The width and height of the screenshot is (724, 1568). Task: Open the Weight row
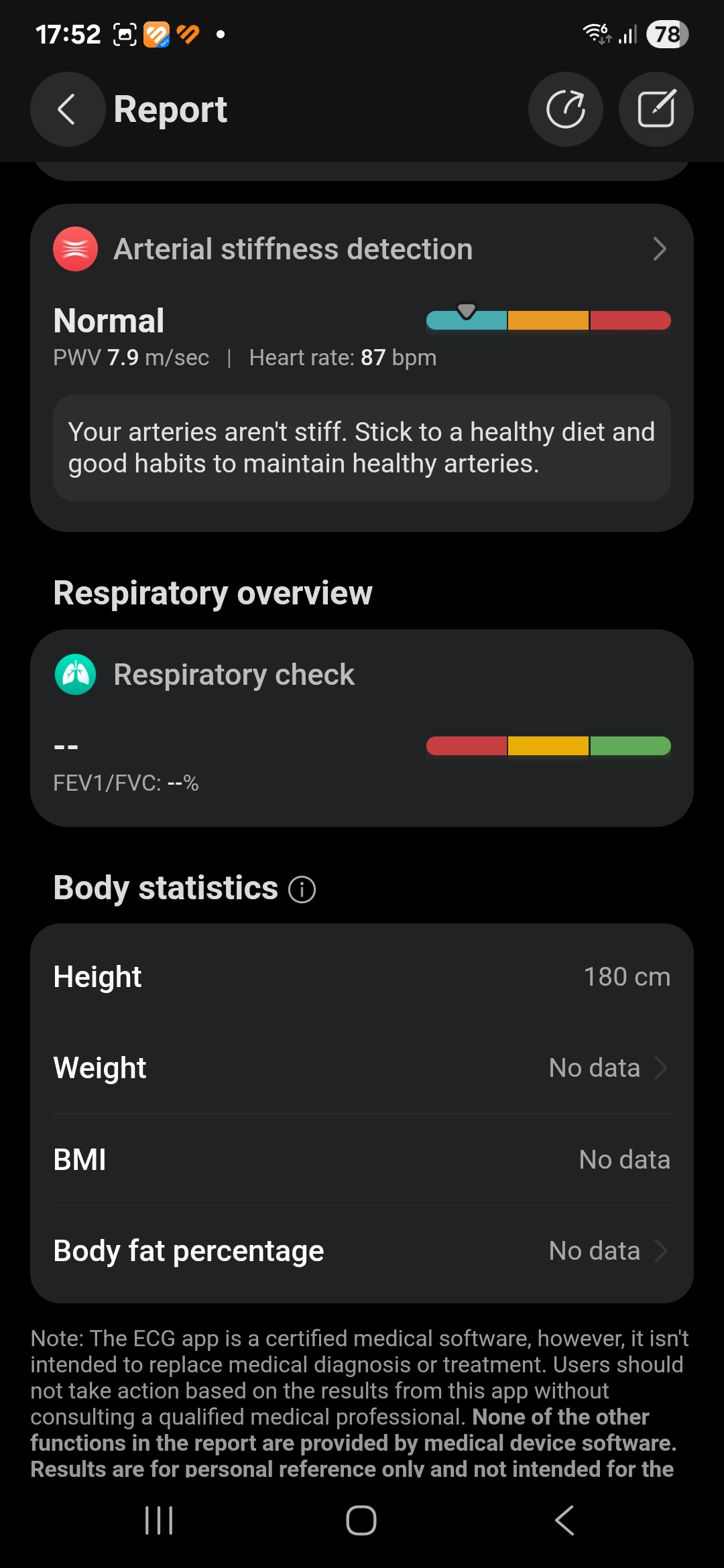(x=362, y=1068)
